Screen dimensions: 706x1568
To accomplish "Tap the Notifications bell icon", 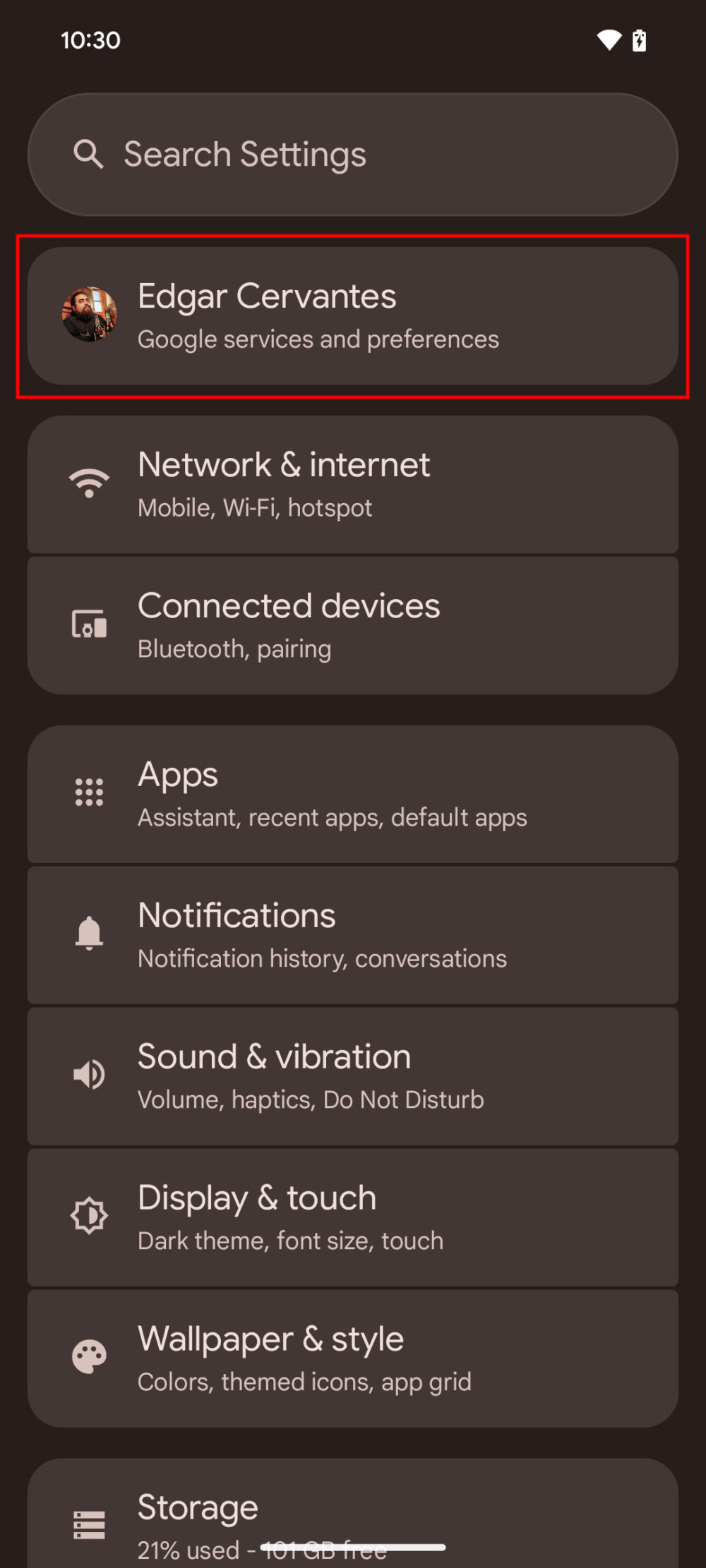I will [88, 933].
